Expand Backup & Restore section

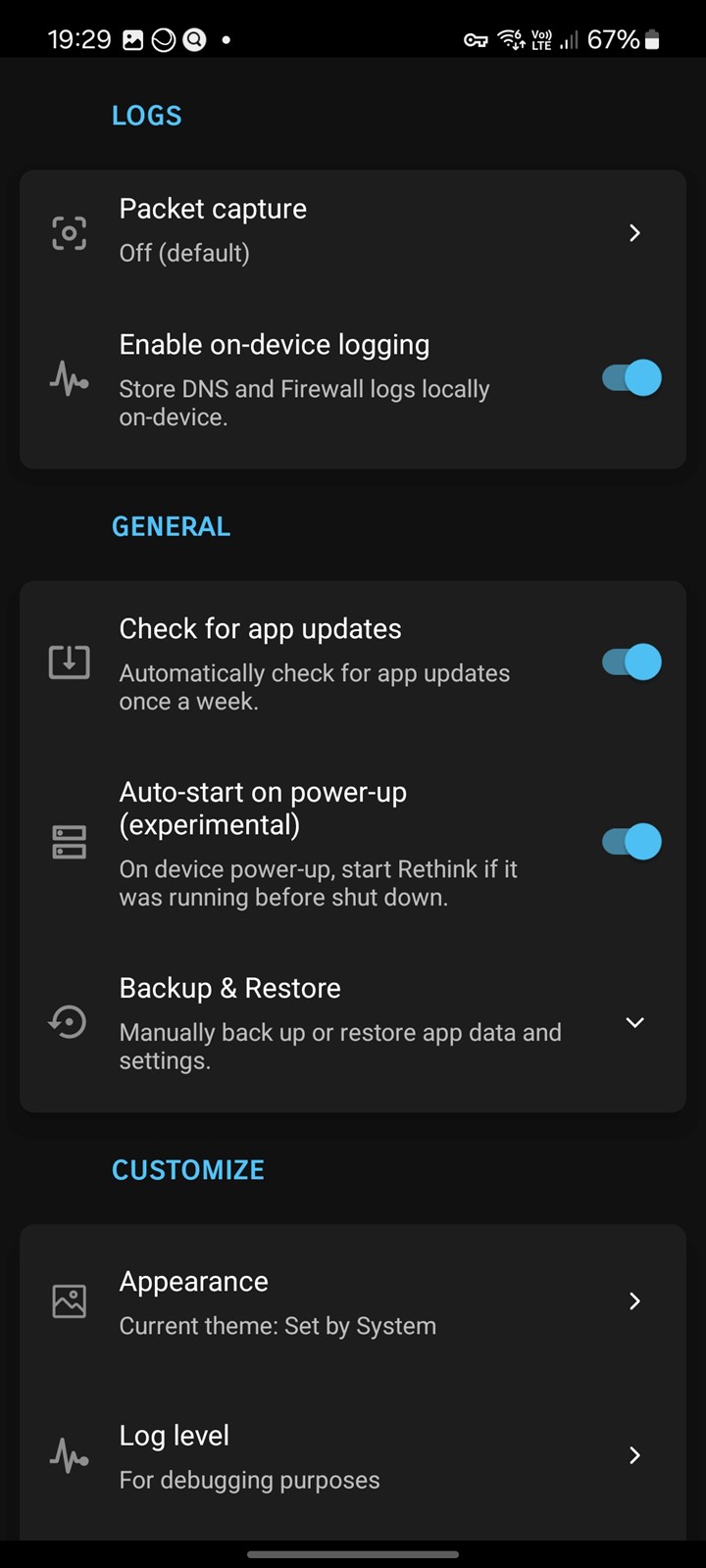point(353,1022)
